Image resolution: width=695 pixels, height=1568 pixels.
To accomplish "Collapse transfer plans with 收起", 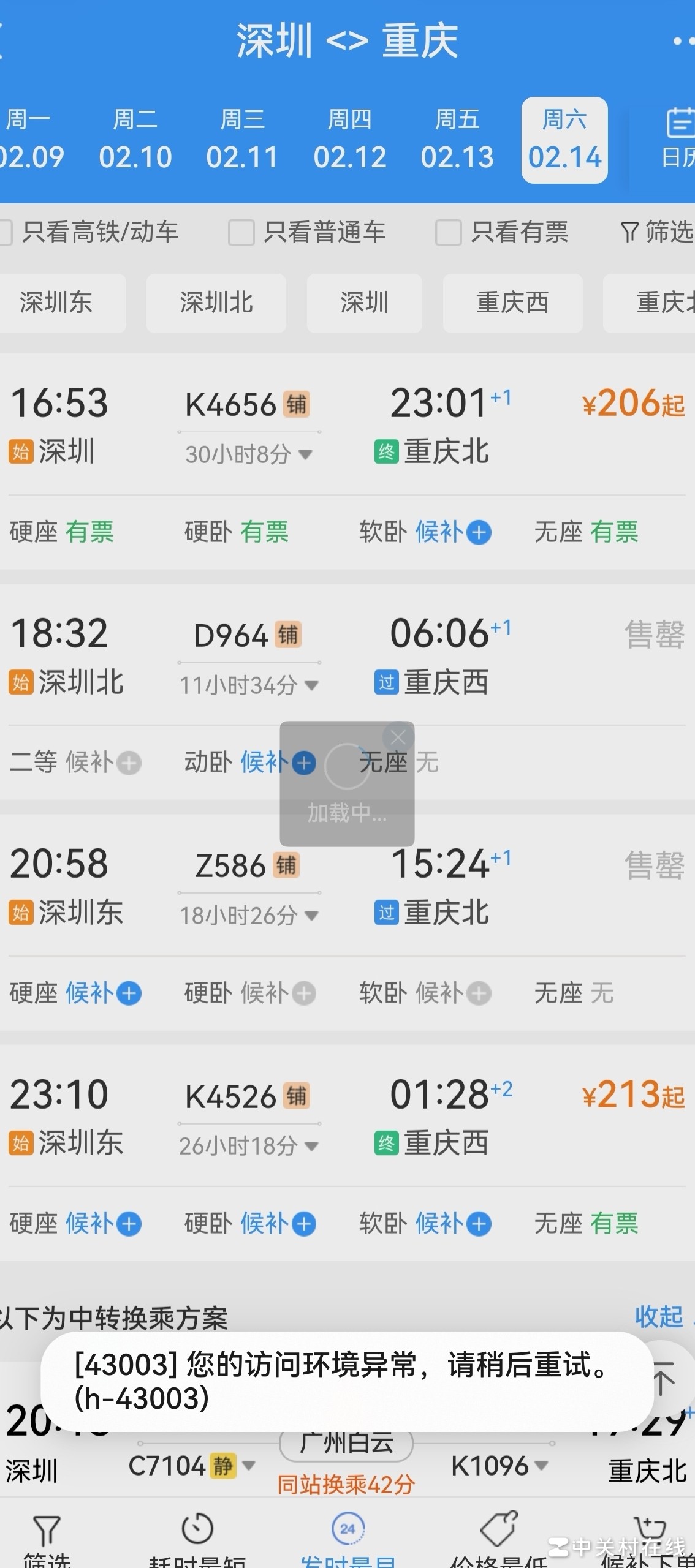I will point(658,1316).
